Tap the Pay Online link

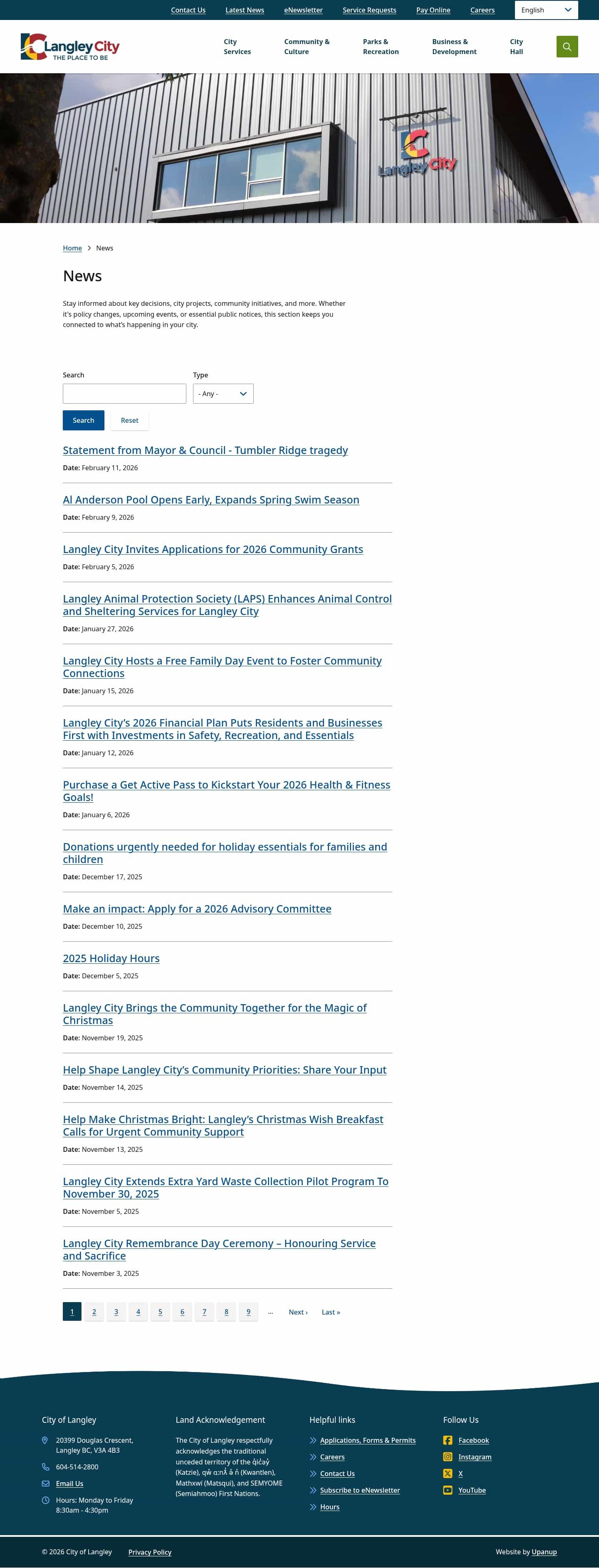(x=433, y=10)
